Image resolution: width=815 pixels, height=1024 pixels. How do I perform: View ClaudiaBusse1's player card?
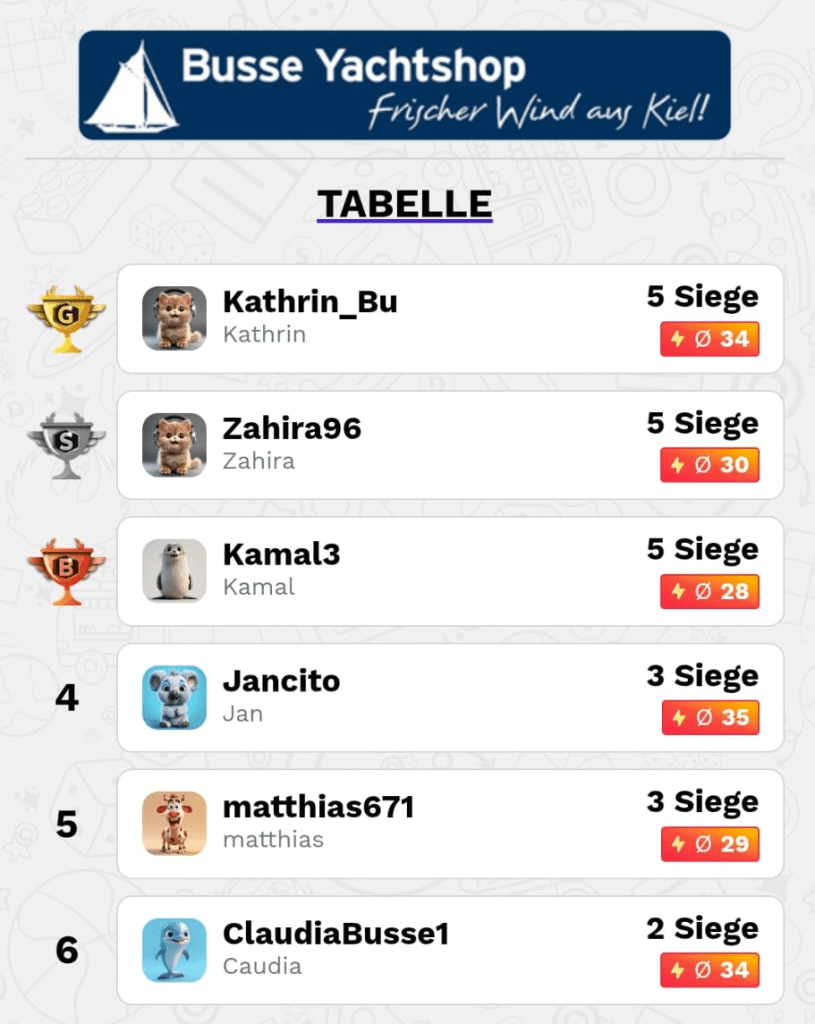[449, 950]
